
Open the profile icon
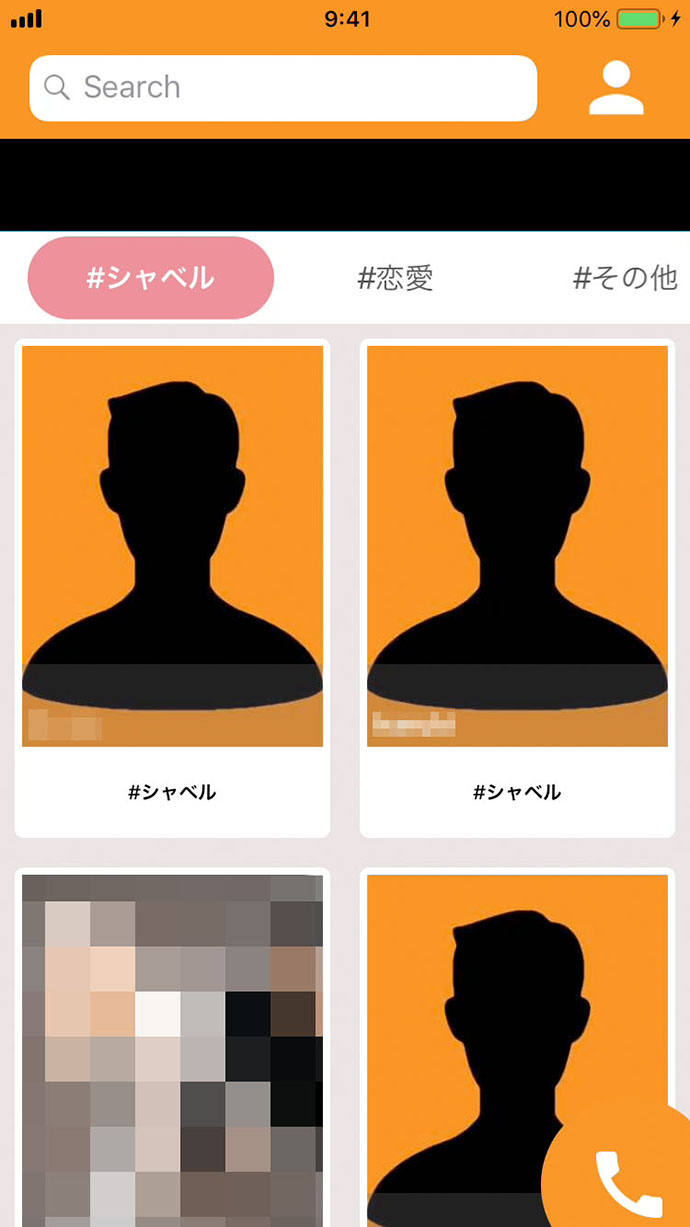[x=616, y=89]
